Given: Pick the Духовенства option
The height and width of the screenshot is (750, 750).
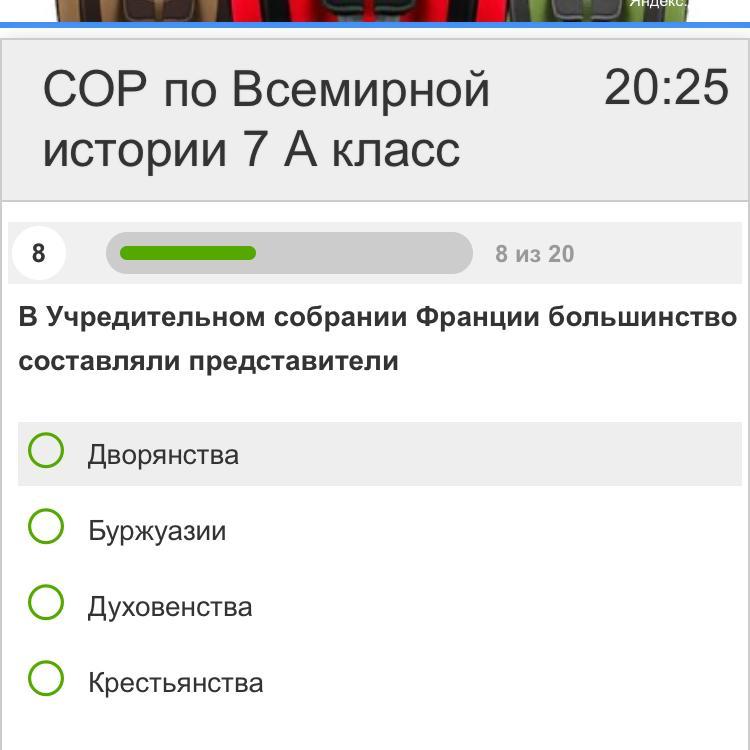Looking at the screenshot, I should click(x=46, y=603).
